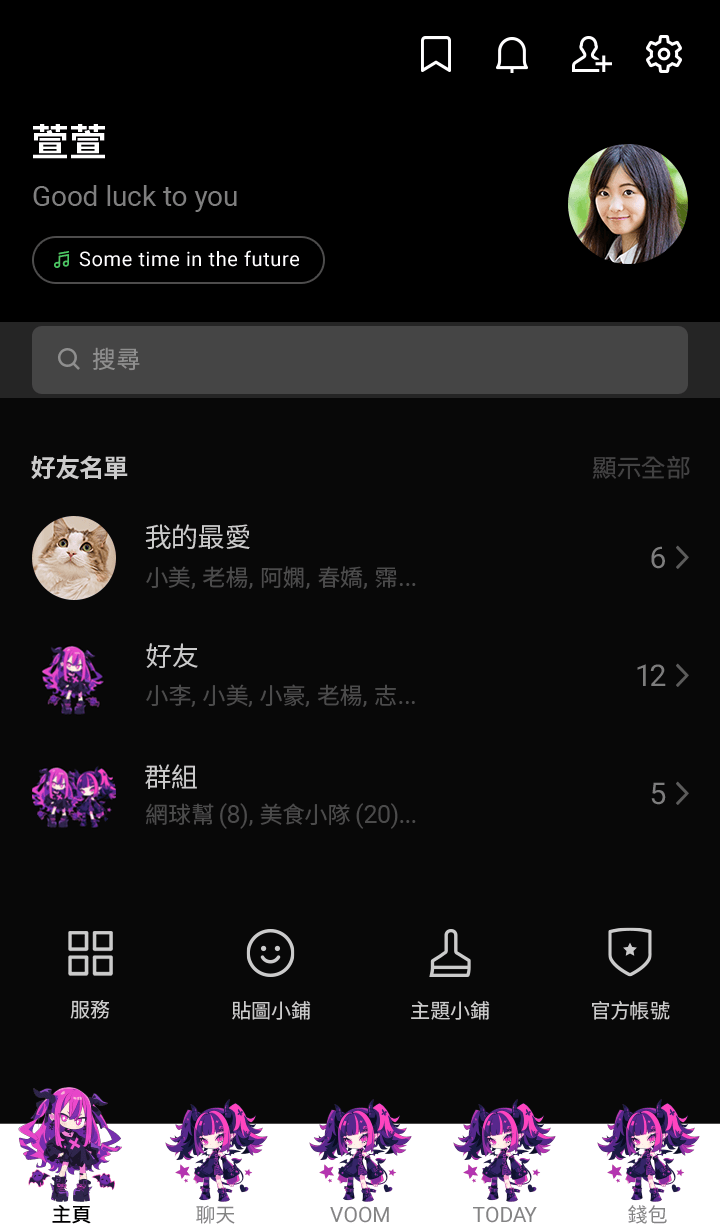Tap the add friend icon
The width and height of the screenshot is (720, 1232).
click(590, 54)
